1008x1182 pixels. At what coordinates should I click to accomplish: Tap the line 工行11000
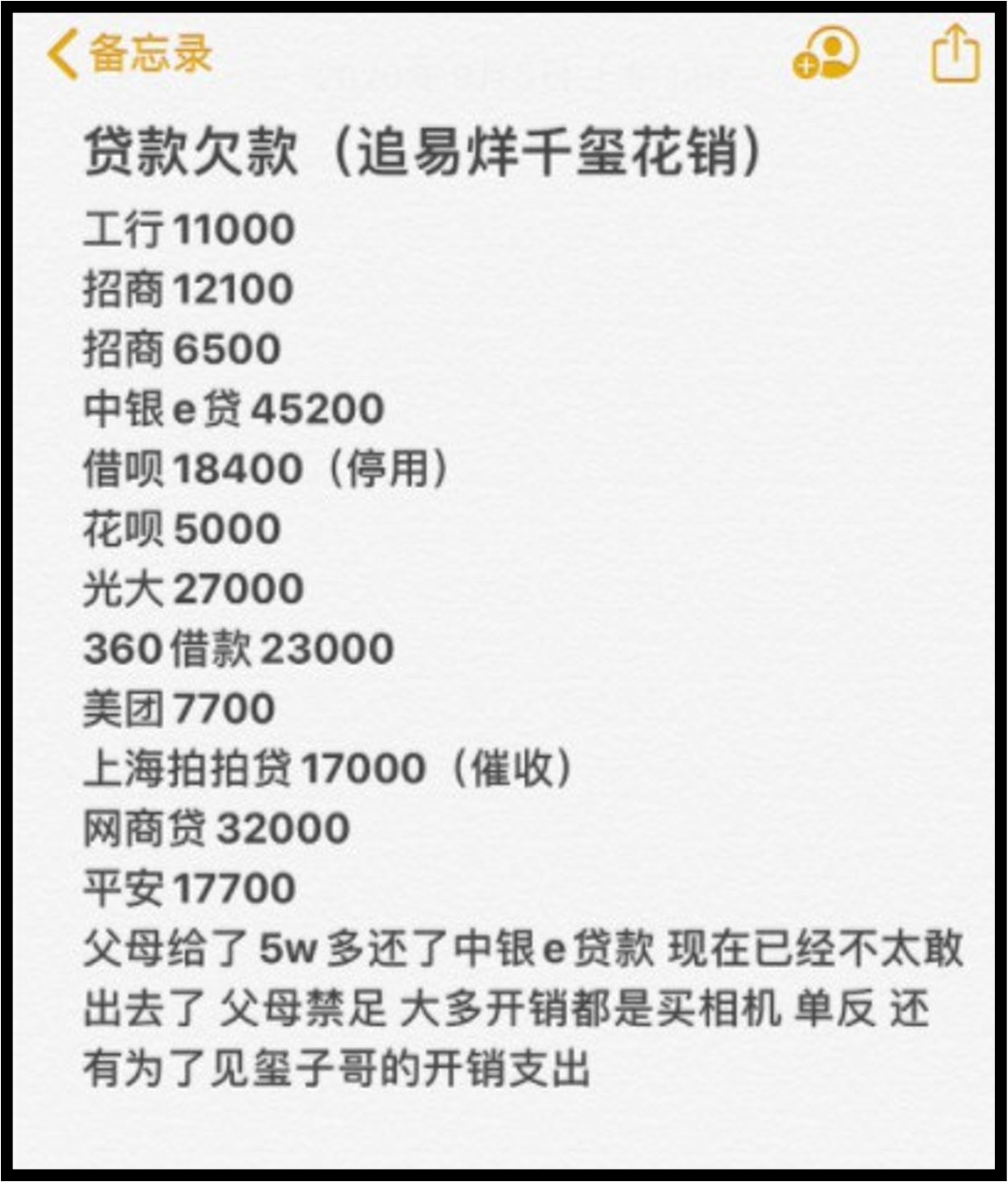187,230
